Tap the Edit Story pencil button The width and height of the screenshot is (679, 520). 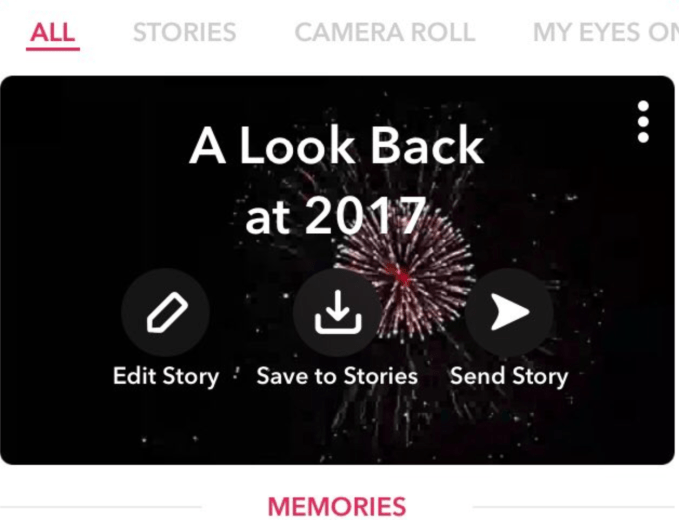165,314
